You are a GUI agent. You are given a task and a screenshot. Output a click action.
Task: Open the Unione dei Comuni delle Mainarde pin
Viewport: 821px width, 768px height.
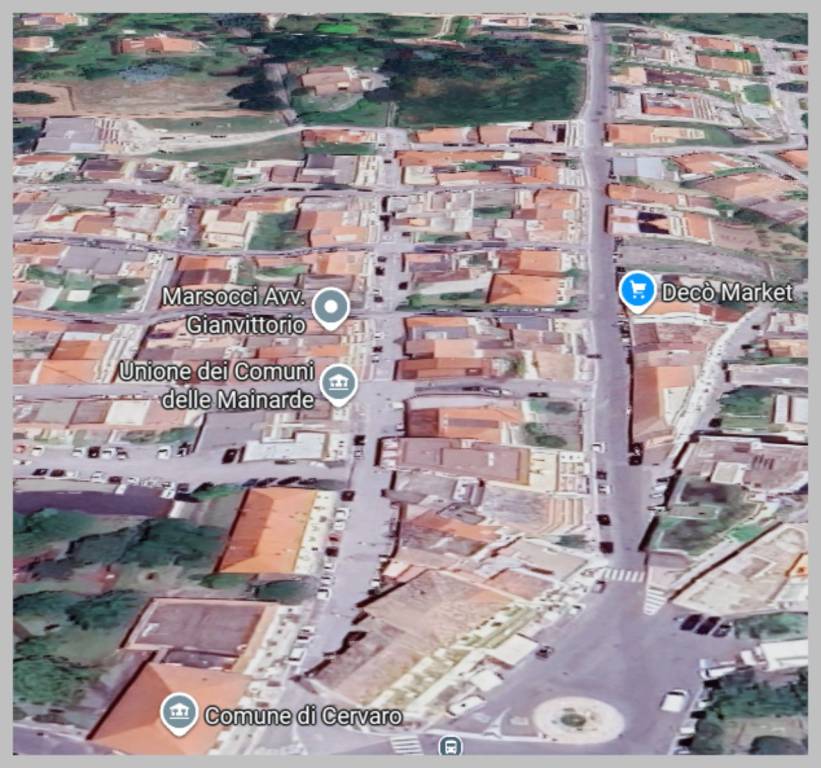(x=339, y=383)
